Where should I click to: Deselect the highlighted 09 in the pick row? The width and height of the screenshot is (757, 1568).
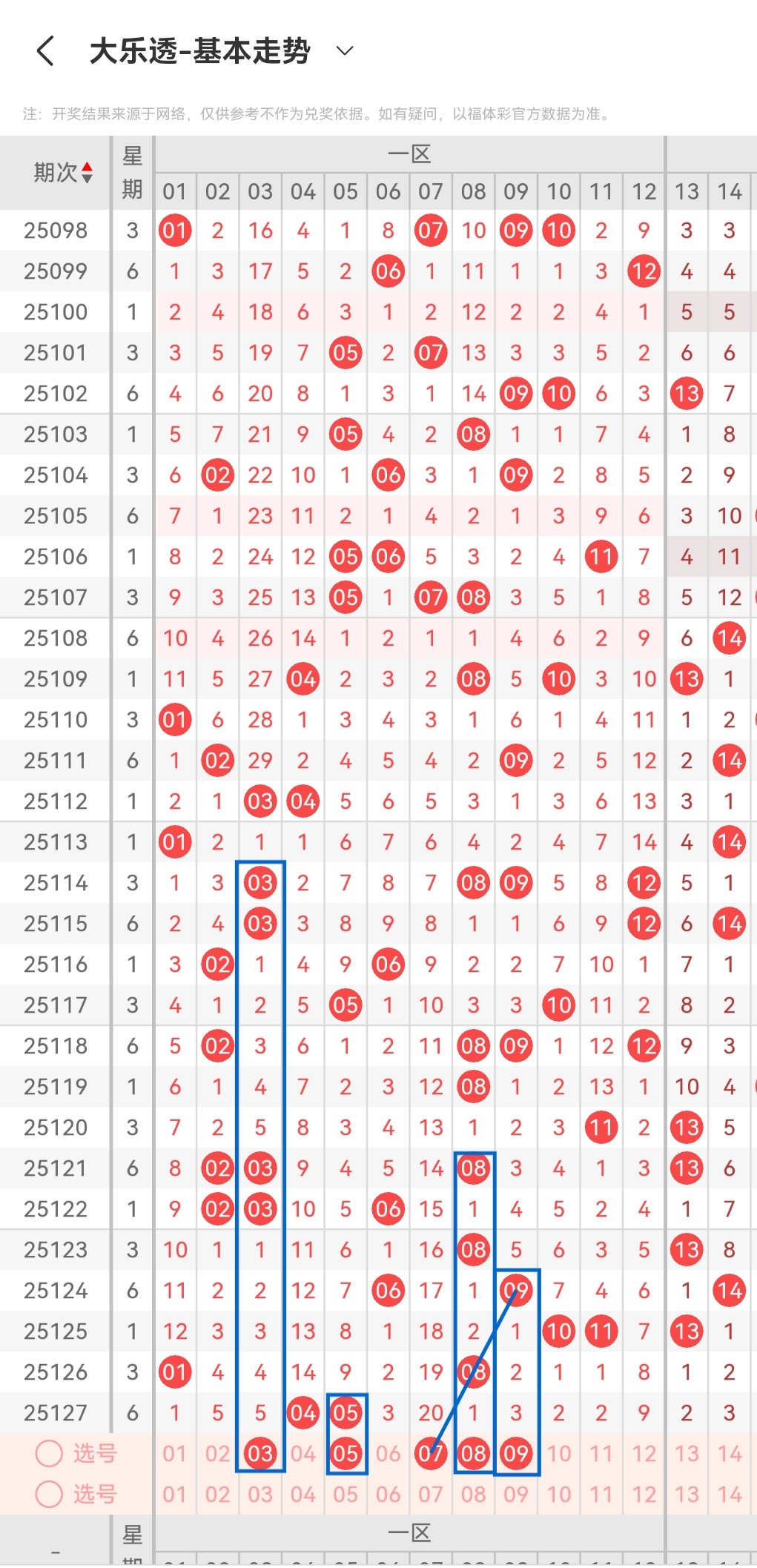click(516, 1453)
